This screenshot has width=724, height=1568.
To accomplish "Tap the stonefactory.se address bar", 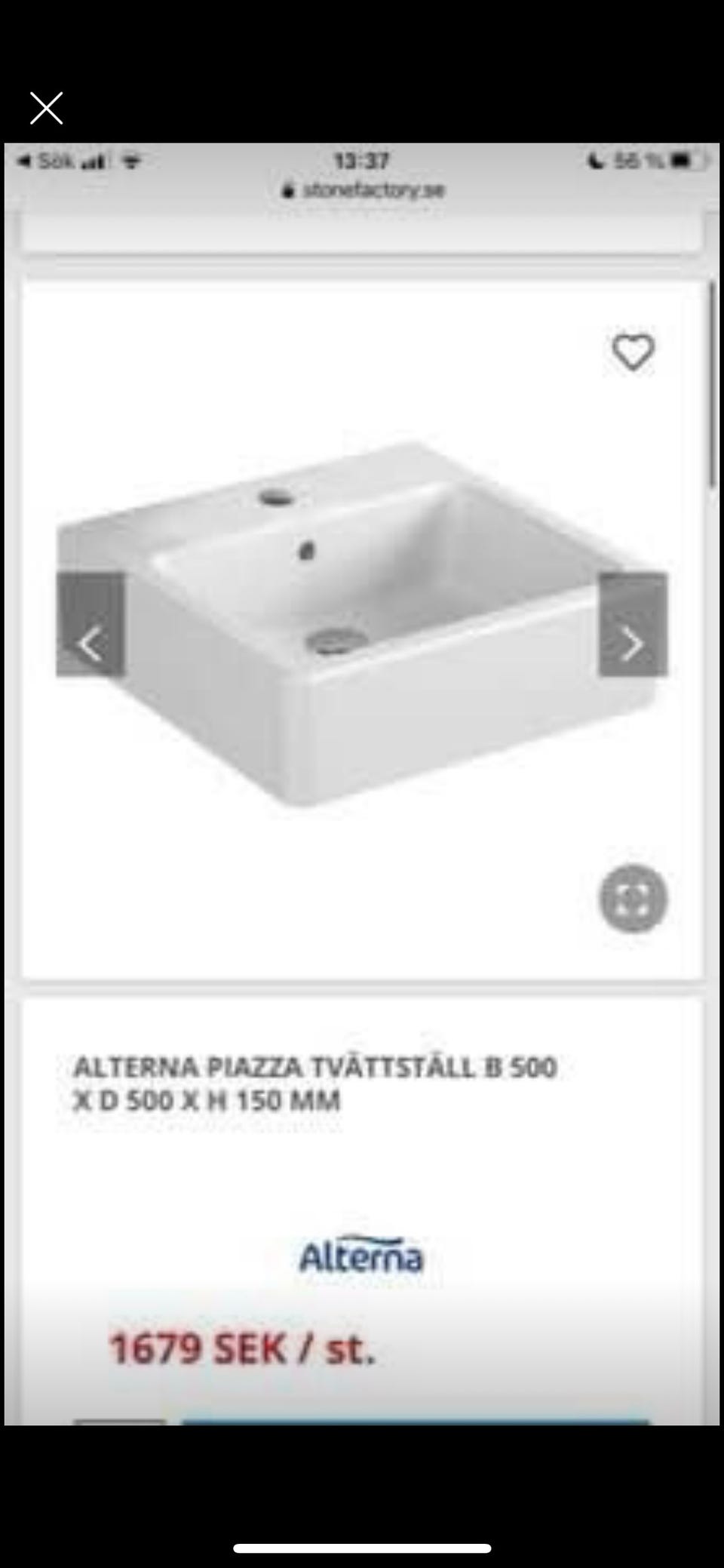I will (373, 189).
